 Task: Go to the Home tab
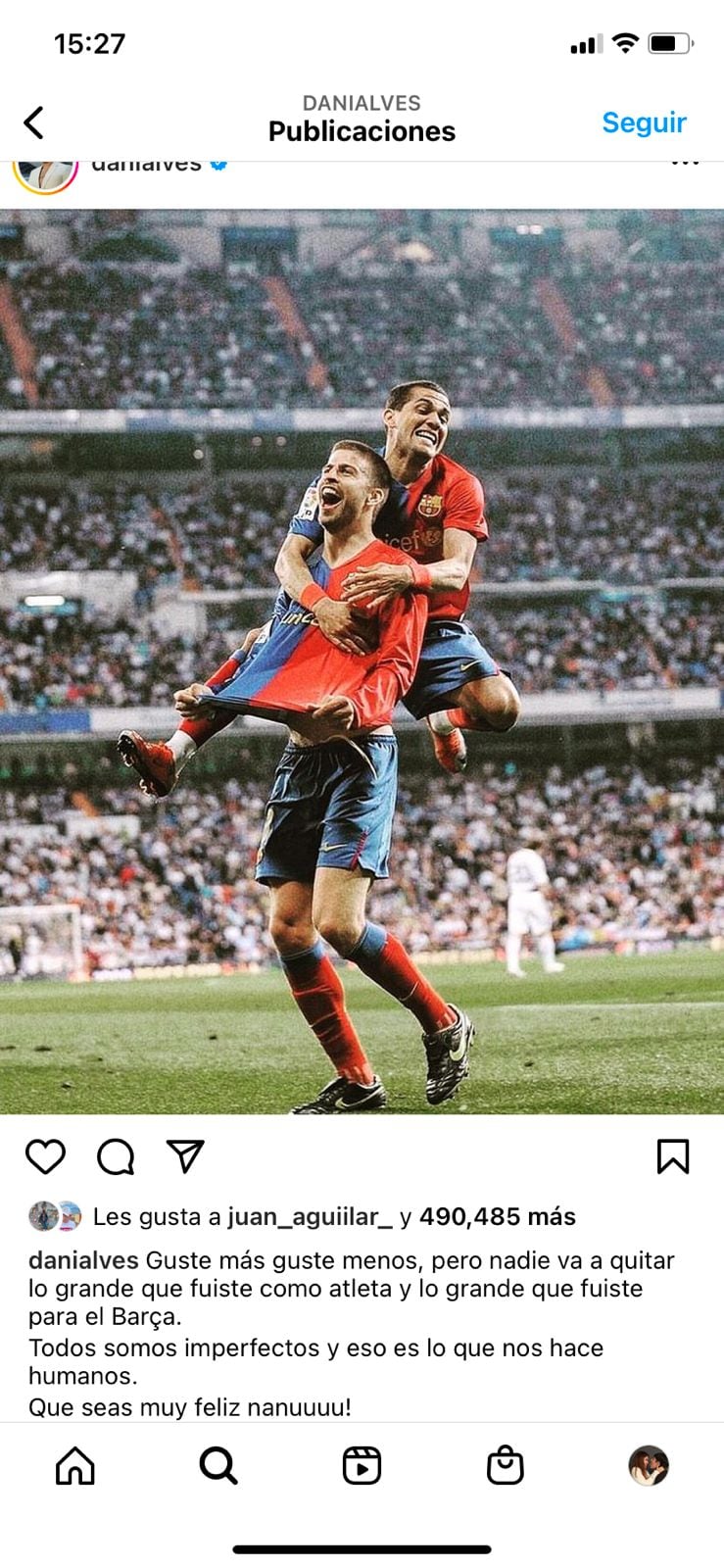coord(75,1466)
